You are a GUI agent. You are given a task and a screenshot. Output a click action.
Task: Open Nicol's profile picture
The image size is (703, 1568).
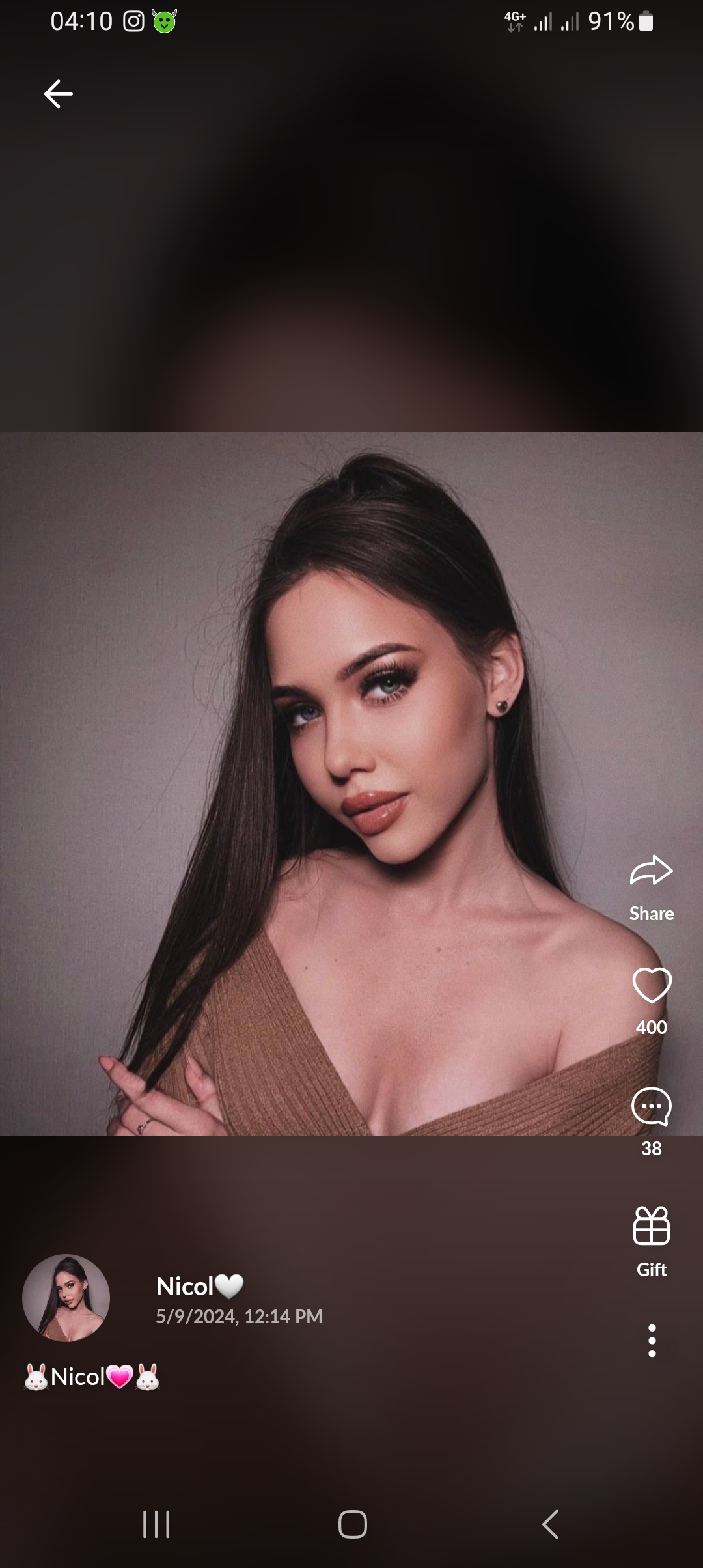(x=66, y=1298)
